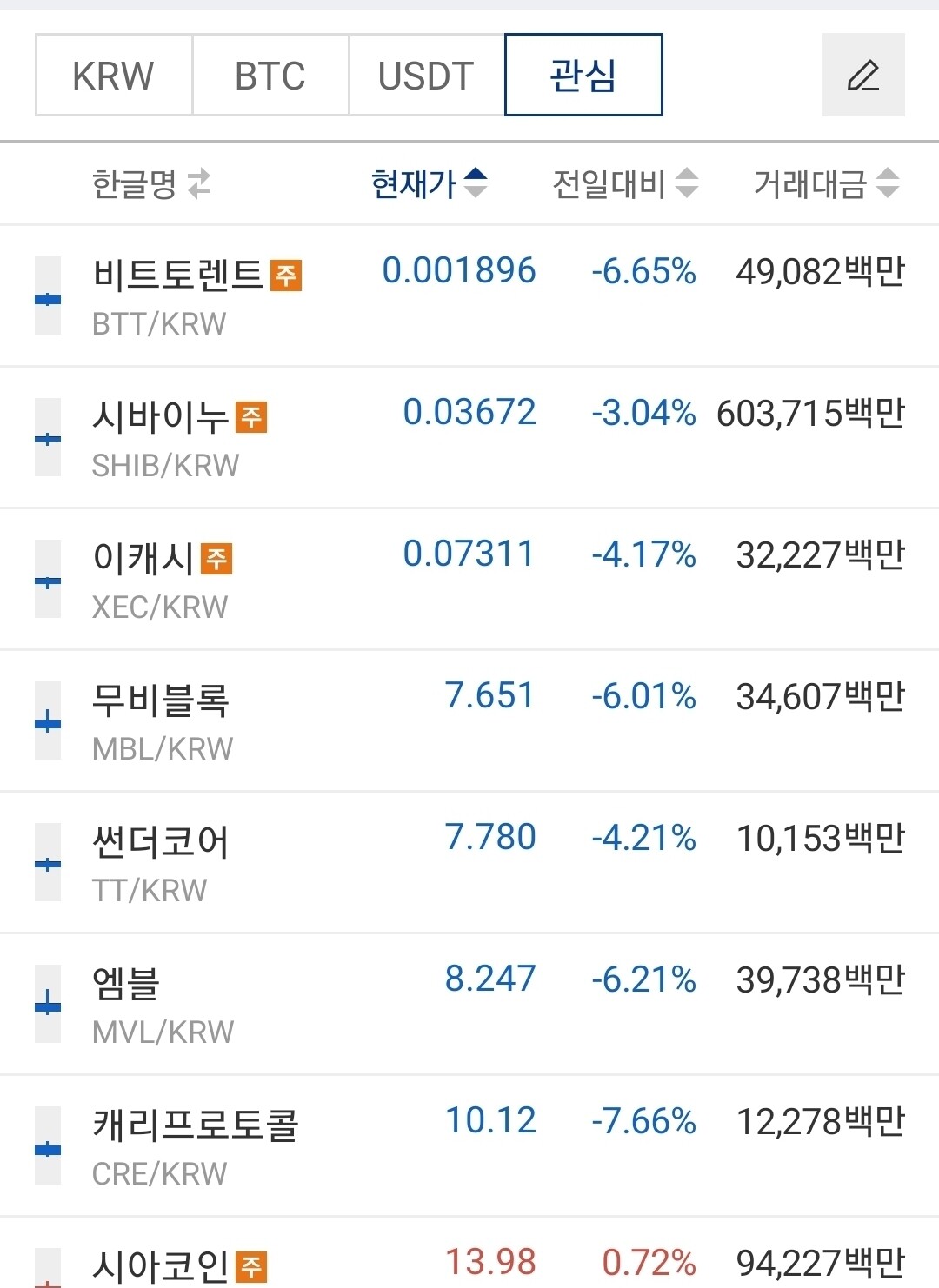Click the mini candle icon beside BTT/KRW
This screenshot has height=1288, width=939.
coord(47,295)
